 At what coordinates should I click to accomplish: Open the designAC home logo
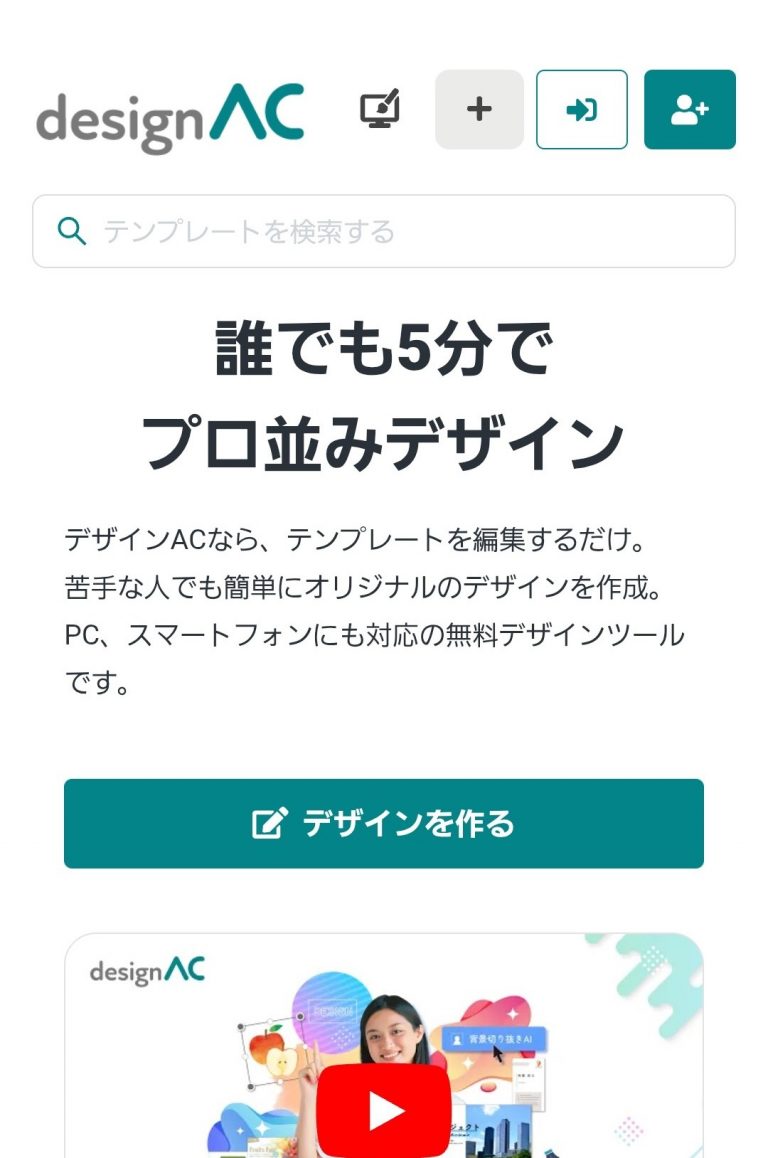[170, 118]
